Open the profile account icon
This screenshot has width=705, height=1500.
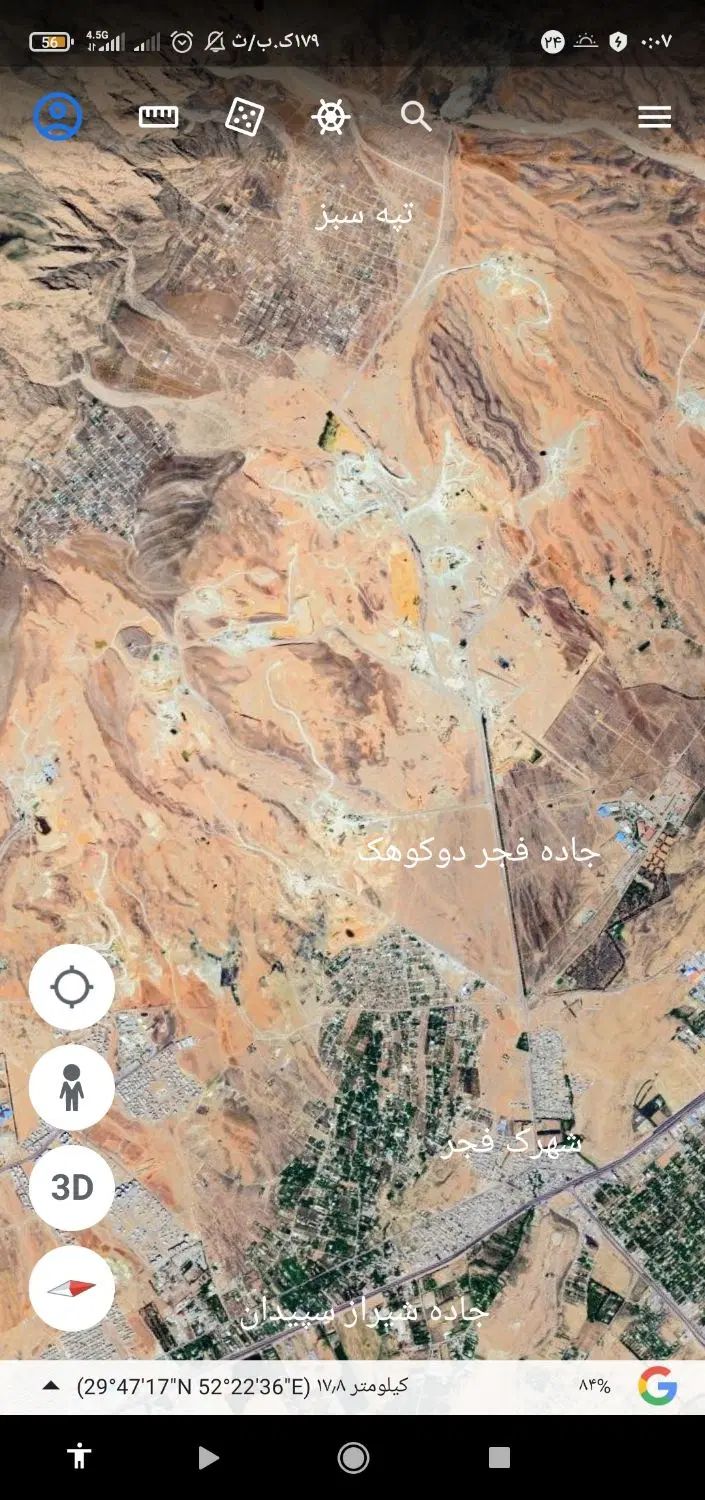click(57, 117)
